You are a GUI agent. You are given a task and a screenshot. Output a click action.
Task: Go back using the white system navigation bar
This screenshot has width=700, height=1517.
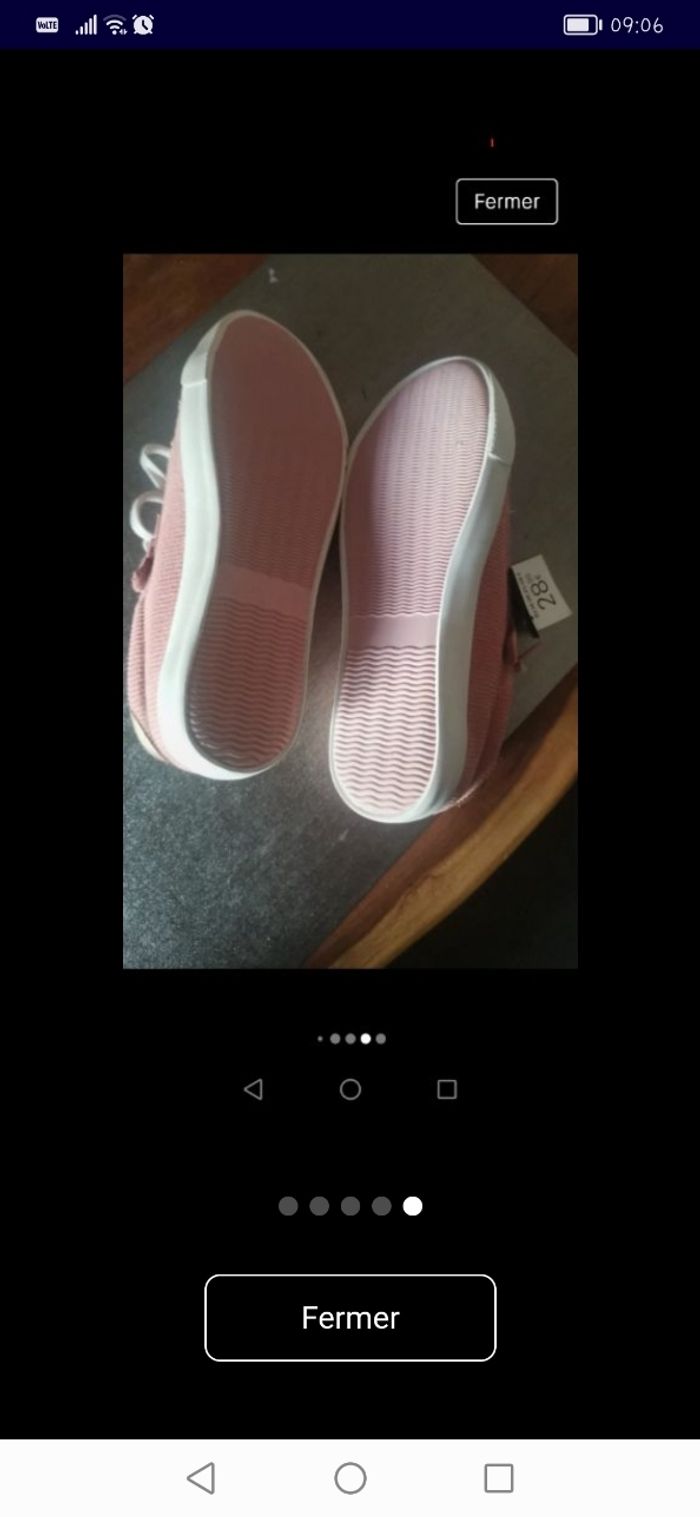pyautogui.click(x=201, y=1478)
